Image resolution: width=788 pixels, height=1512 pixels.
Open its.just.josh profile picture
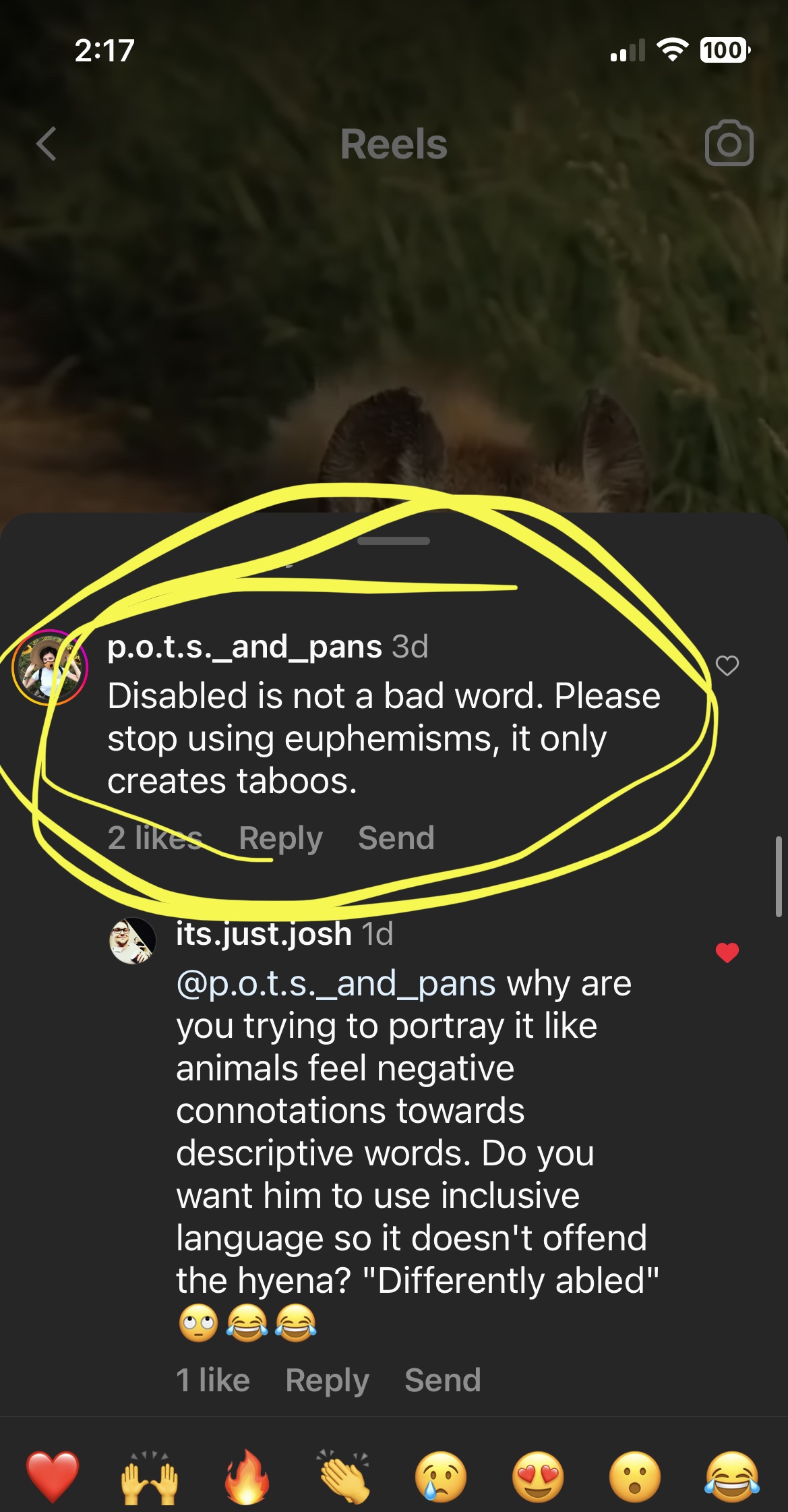pyautogui.click(x=133, y=941)
